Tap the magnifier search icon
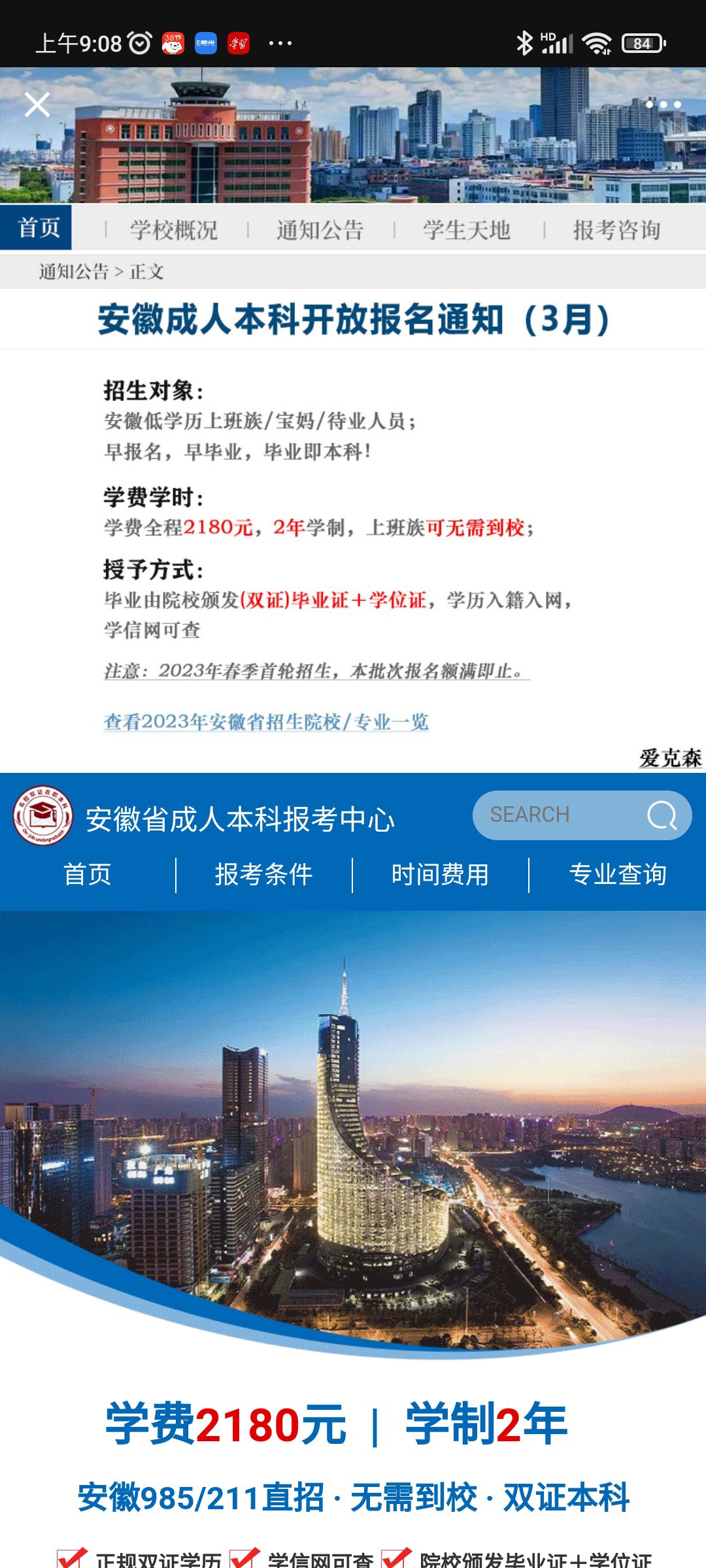This screenshot has height=1568, width=706. pyautogui.click(x=662, y=815)
